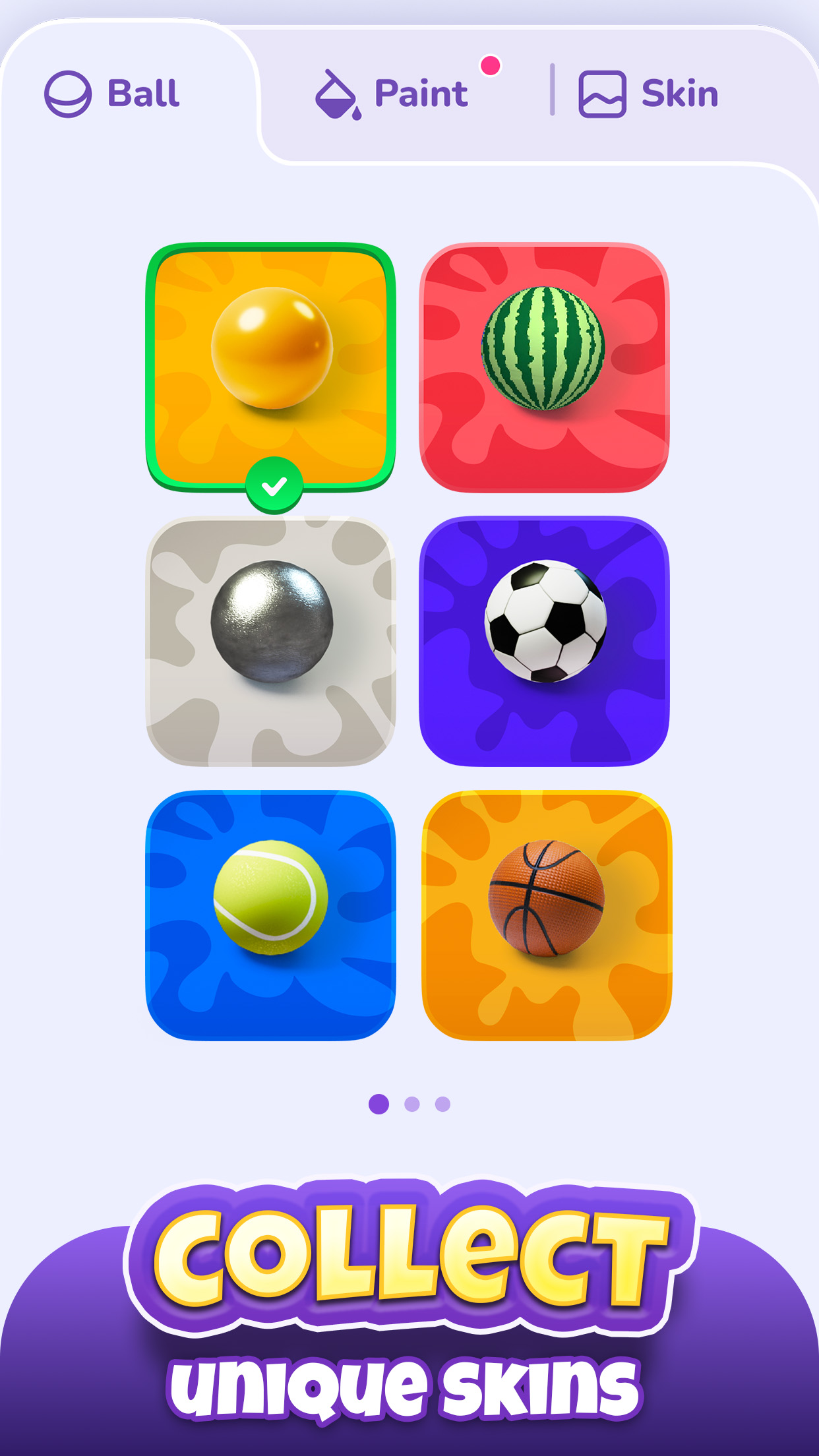Open the Skin tab
This screenshot has width=819, height=1456.
(x=649, y=94)
